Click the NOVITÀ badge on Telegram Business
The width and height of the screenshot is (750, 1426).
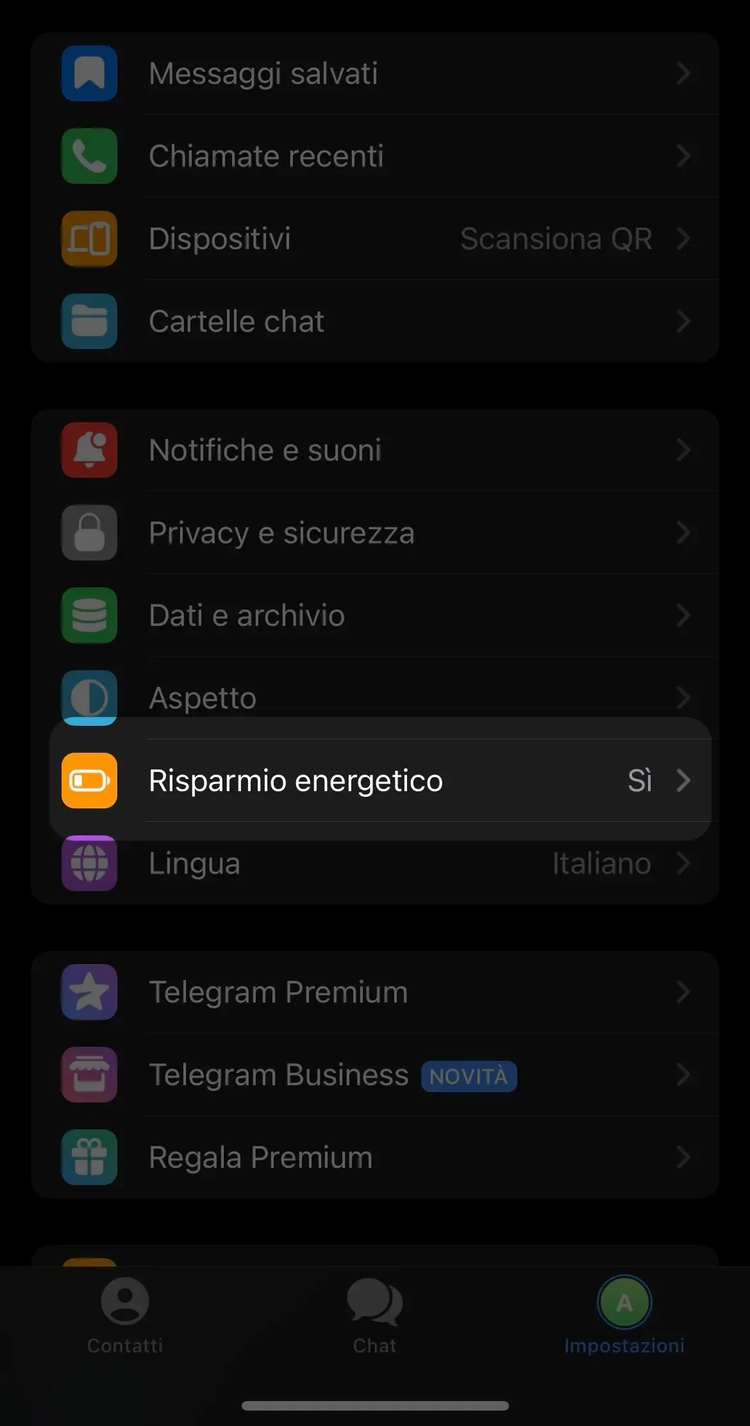pyautogui.click(x=468, y=1076)
